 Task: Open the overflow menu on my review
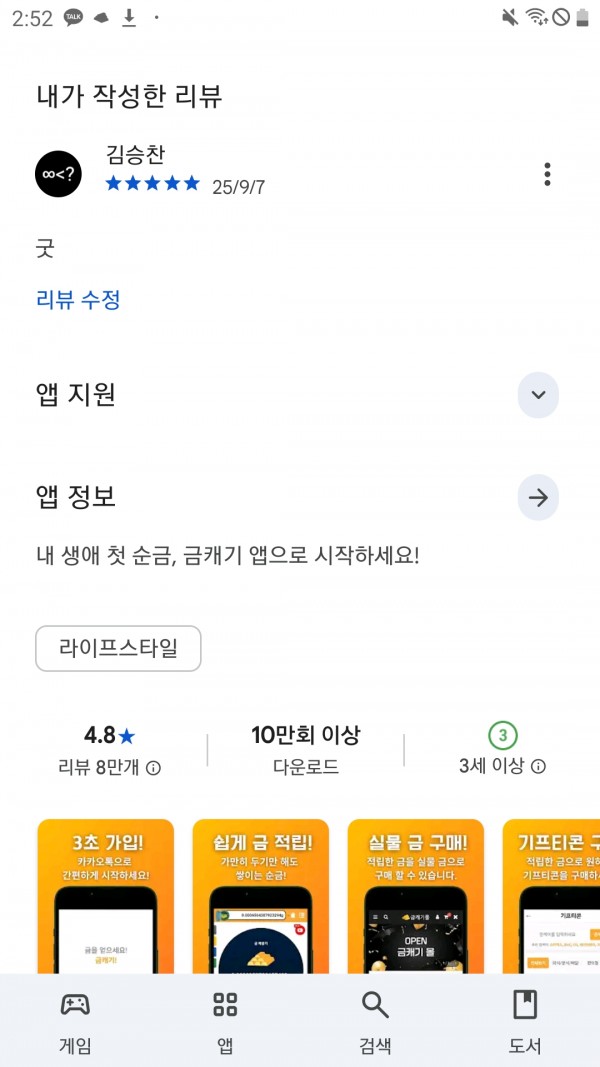pyautogui.click(x=548, y=174)
